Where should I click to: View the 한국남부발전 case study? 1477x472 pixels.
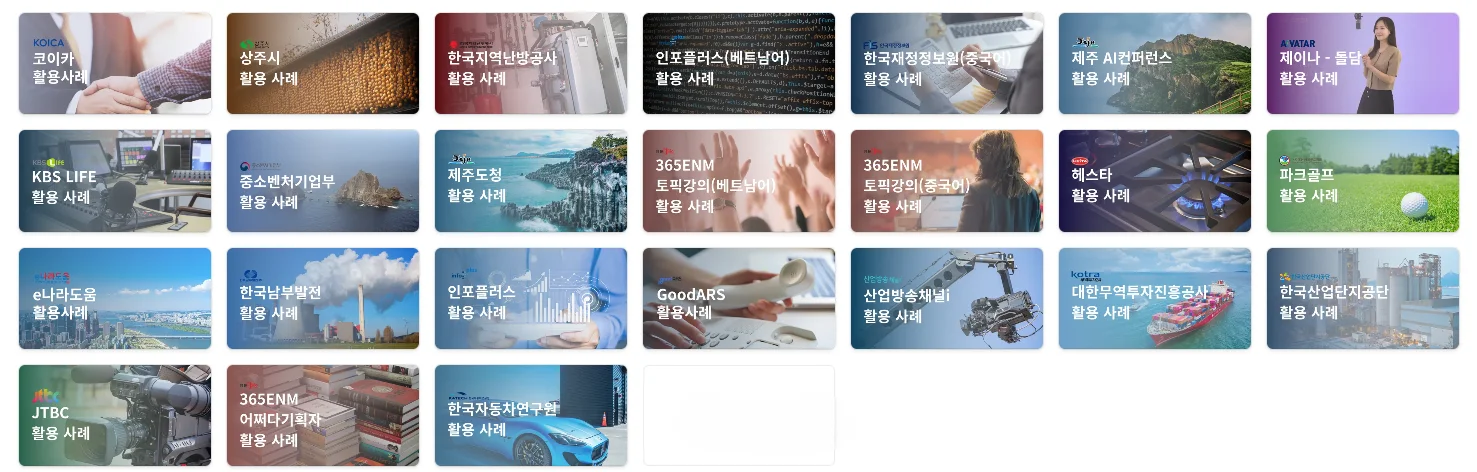323,299
